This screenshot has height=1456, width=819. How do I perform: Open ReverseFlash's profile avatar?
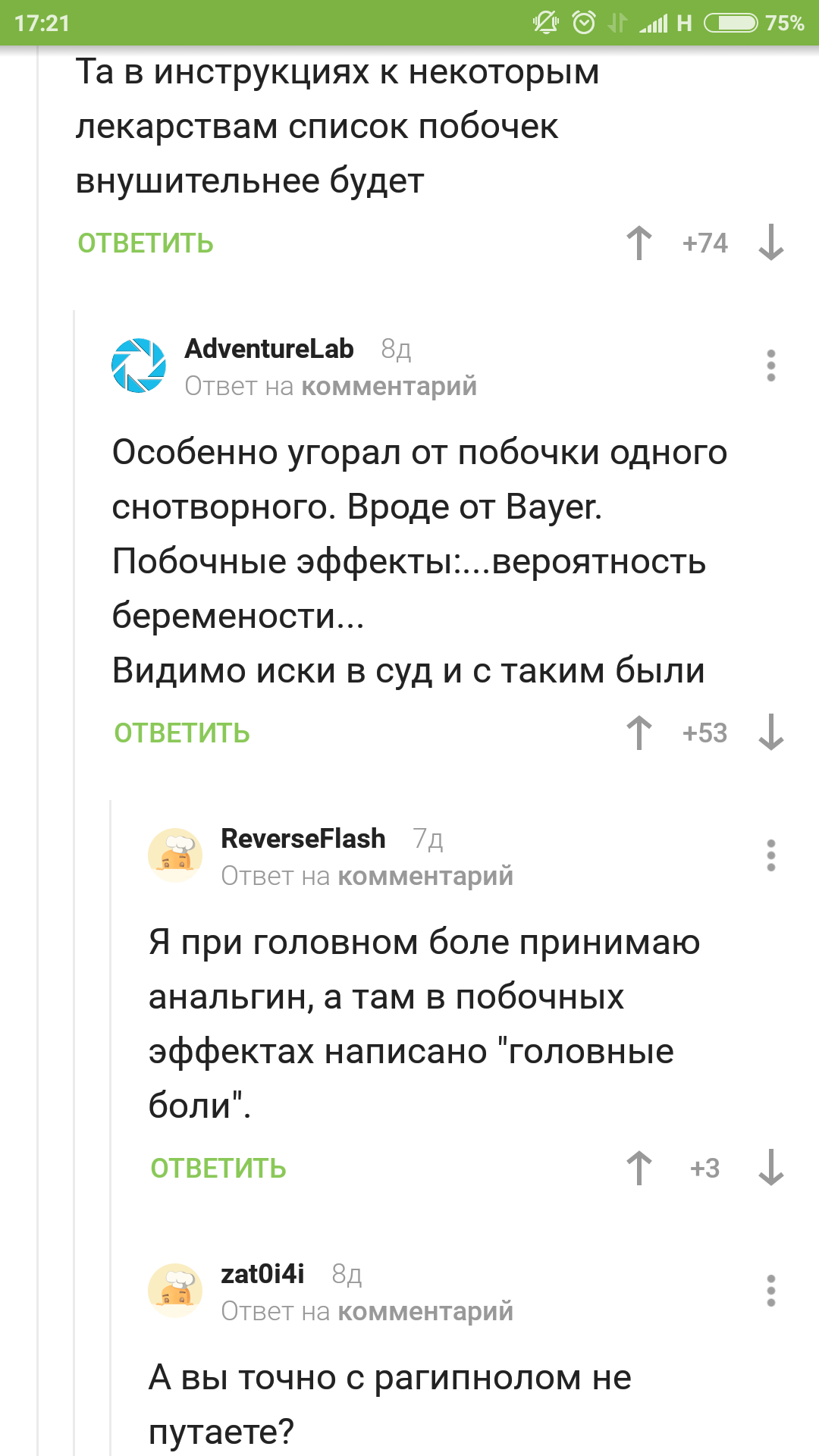pos(175,855)
